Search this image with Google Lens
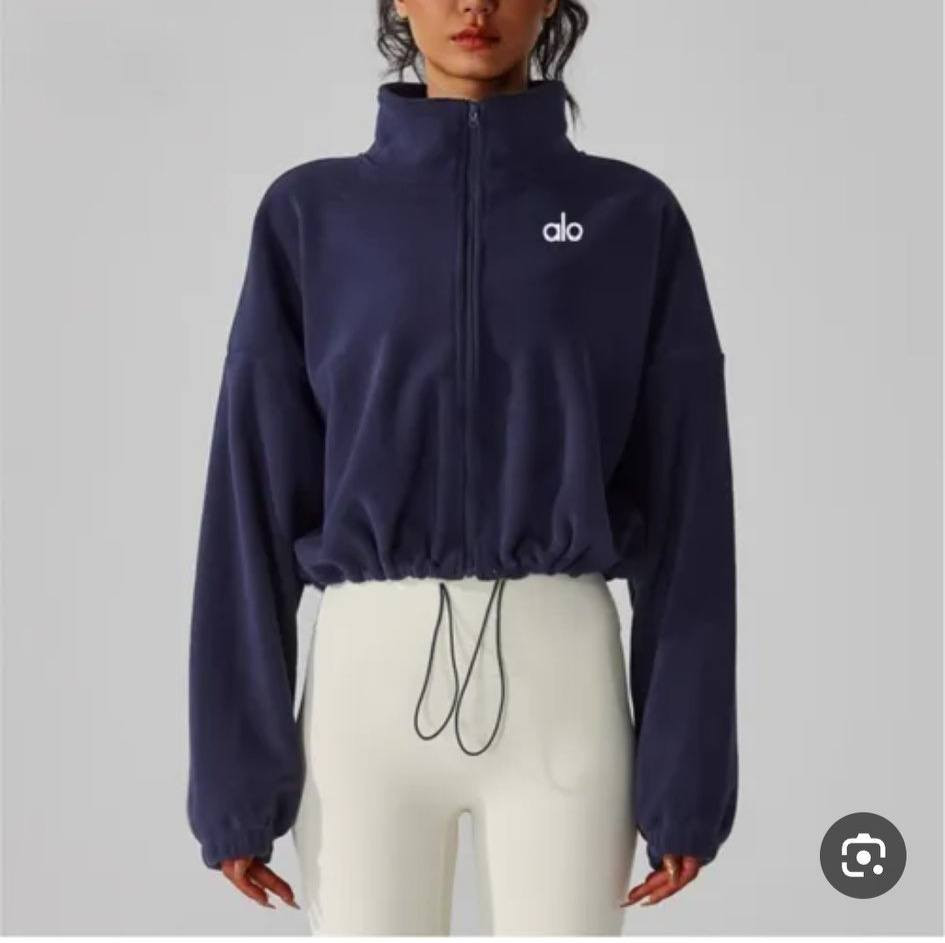Image resolution: width=945 pixels, height=943 pixels. coord(862,854)
